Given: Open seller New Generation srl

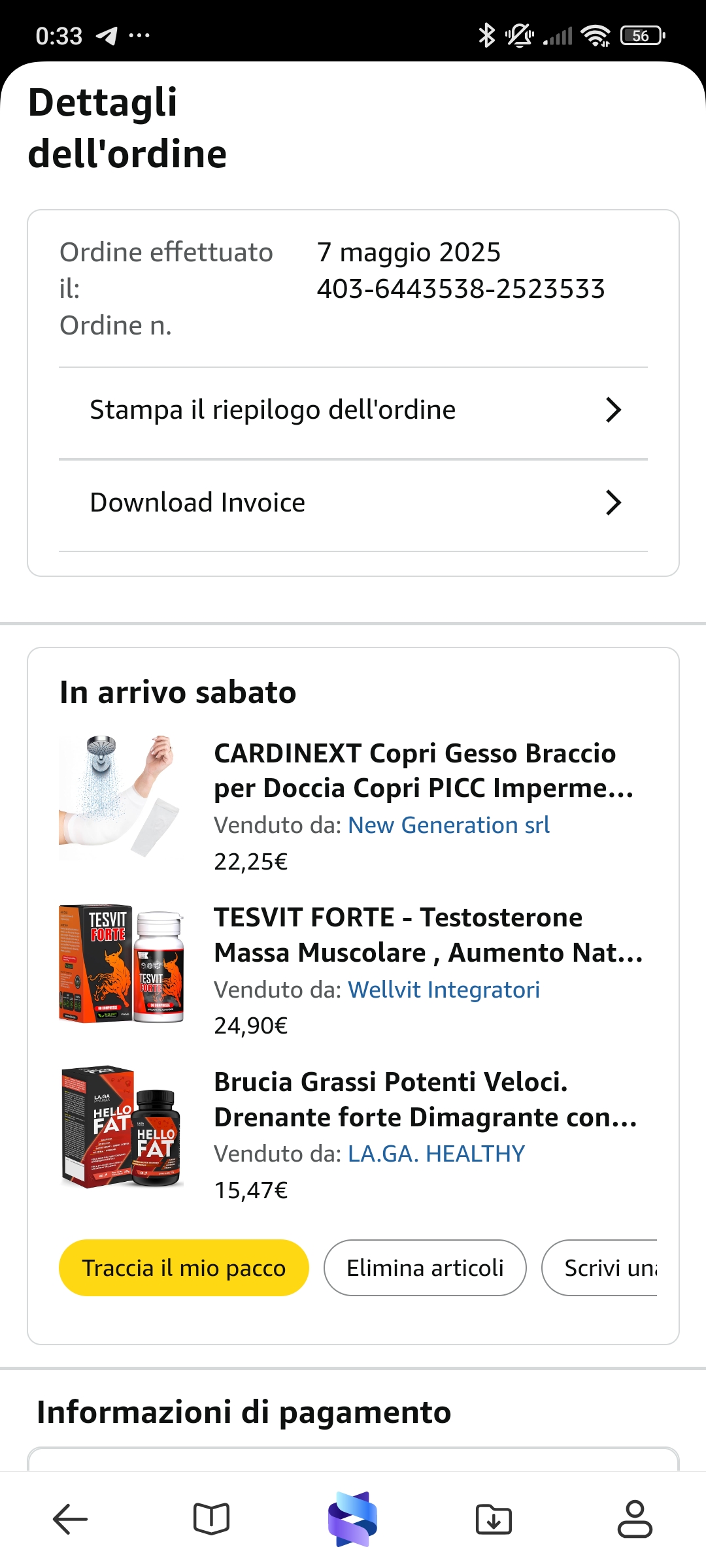Looking at the screenshot, I should pyautogui.click(x=448, y=826).
